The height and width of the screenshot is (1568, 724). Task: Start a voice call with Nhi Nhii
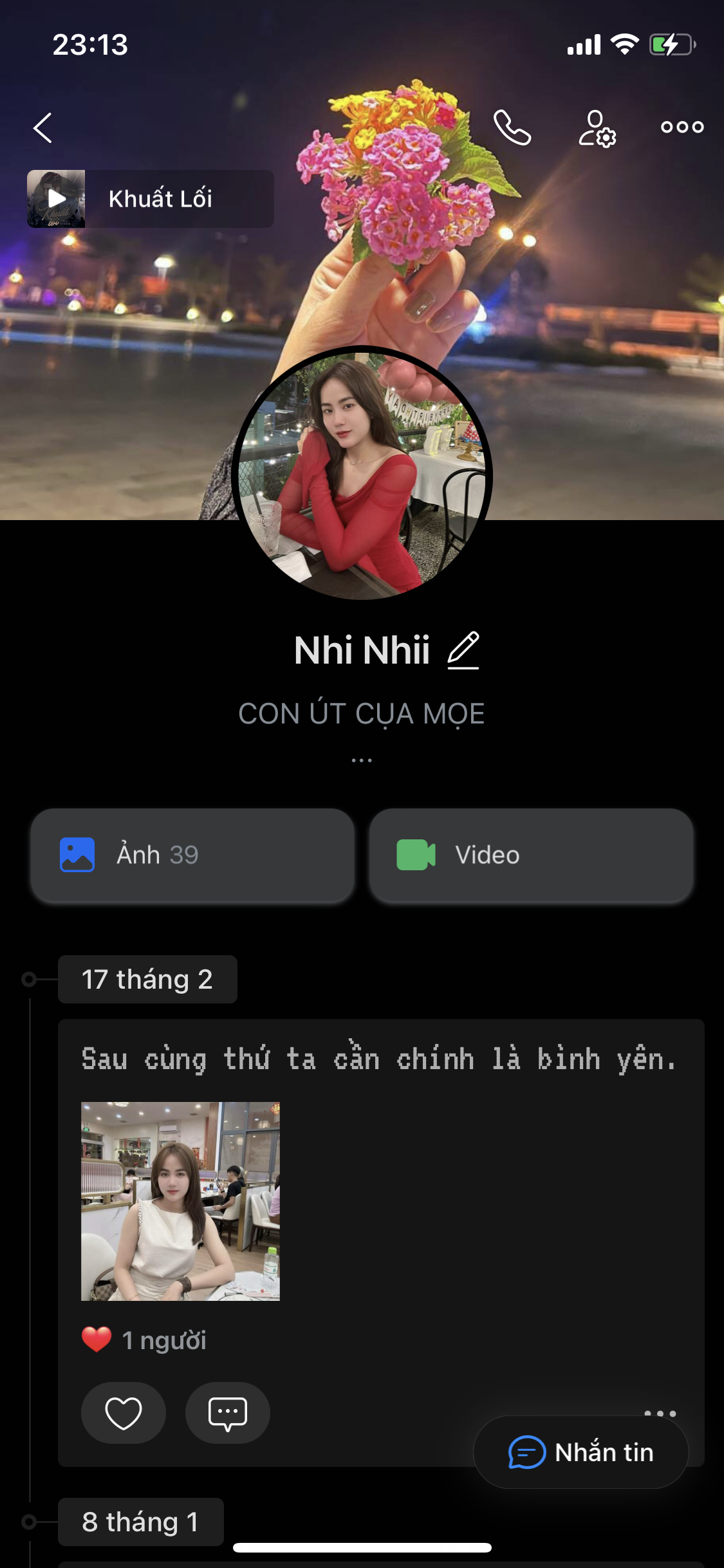coord(512,127)
